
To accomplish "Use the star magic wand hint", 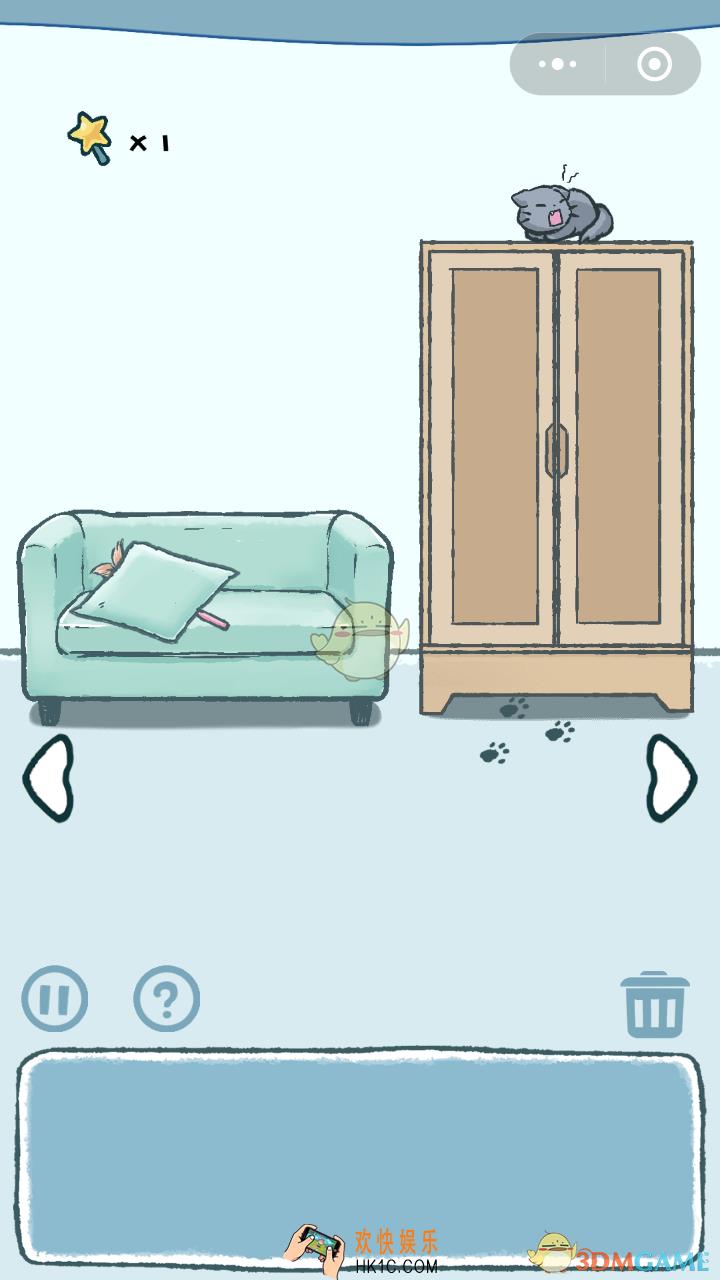I will click(90, 138).
